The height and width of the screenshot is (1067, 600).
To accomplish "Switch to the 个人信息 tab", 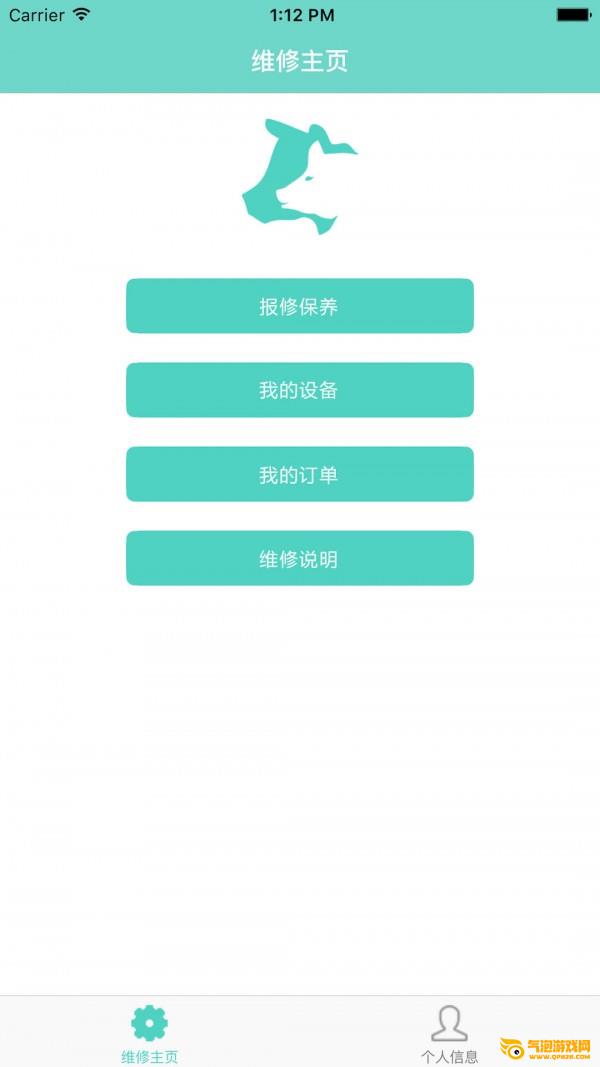I will click(x=450, y=1033).
